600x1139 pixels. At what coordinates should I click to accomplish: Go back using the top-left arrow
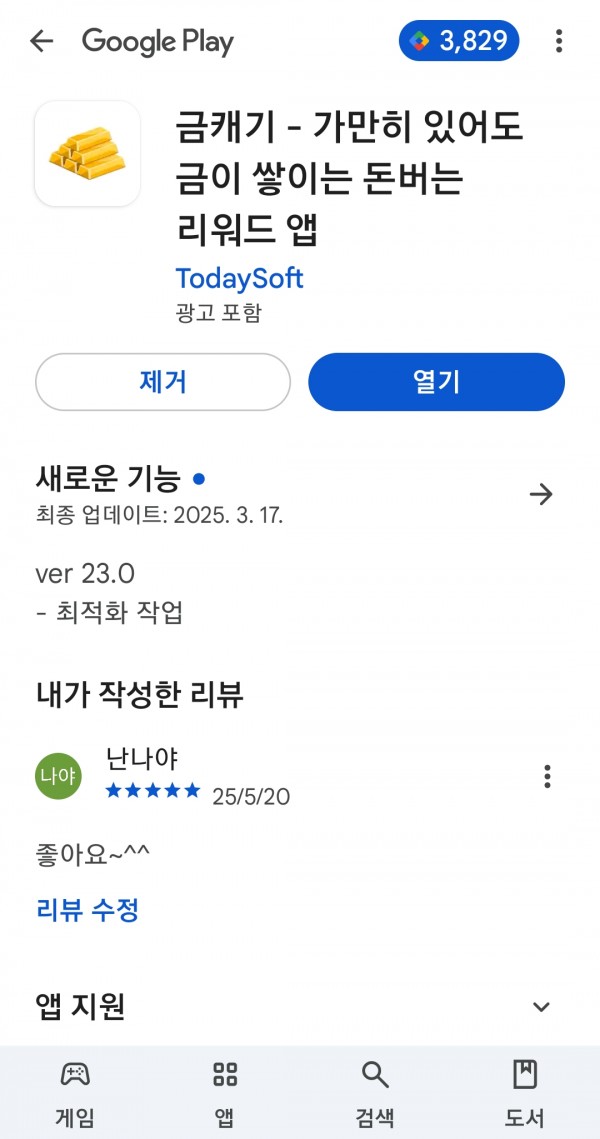click(41, 41)
